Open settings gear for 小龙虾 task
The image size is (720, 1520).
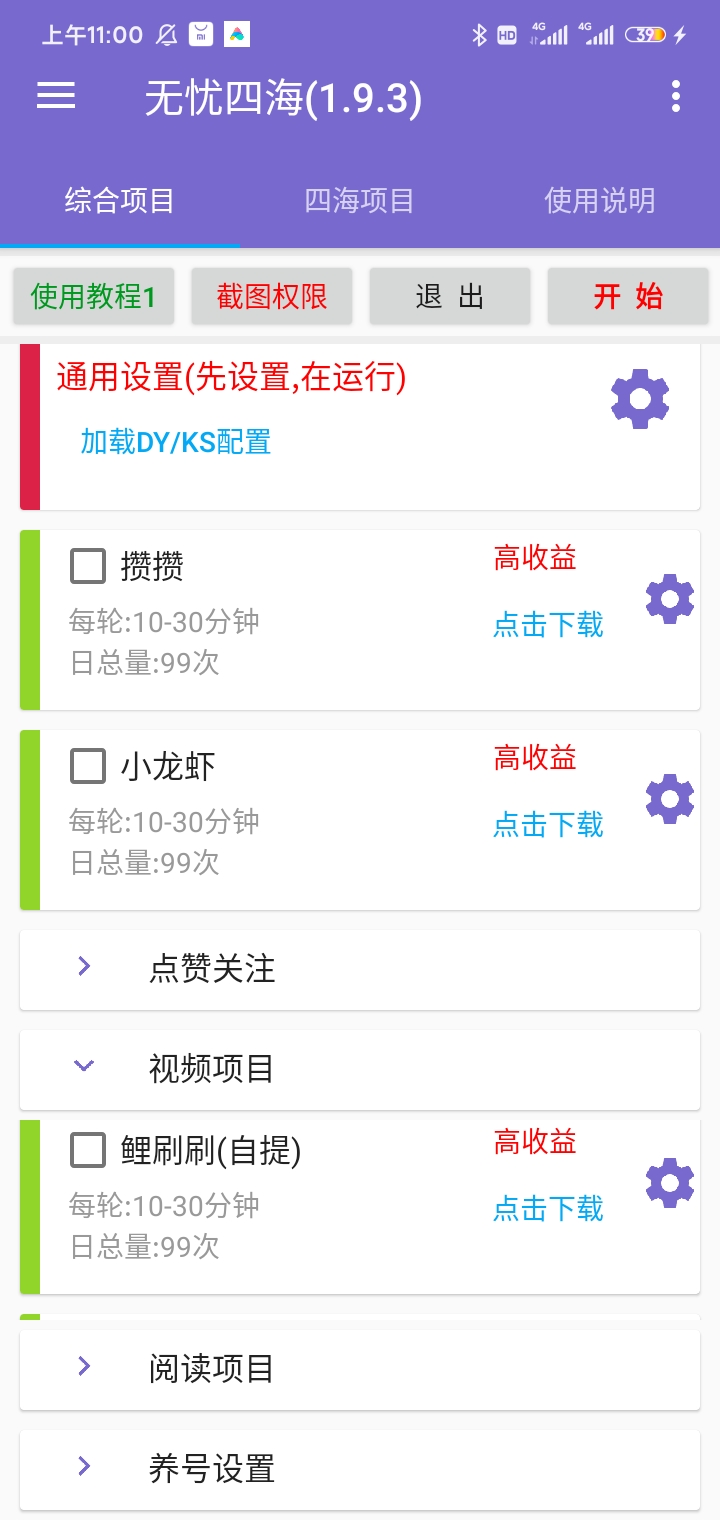click(669, 798)
